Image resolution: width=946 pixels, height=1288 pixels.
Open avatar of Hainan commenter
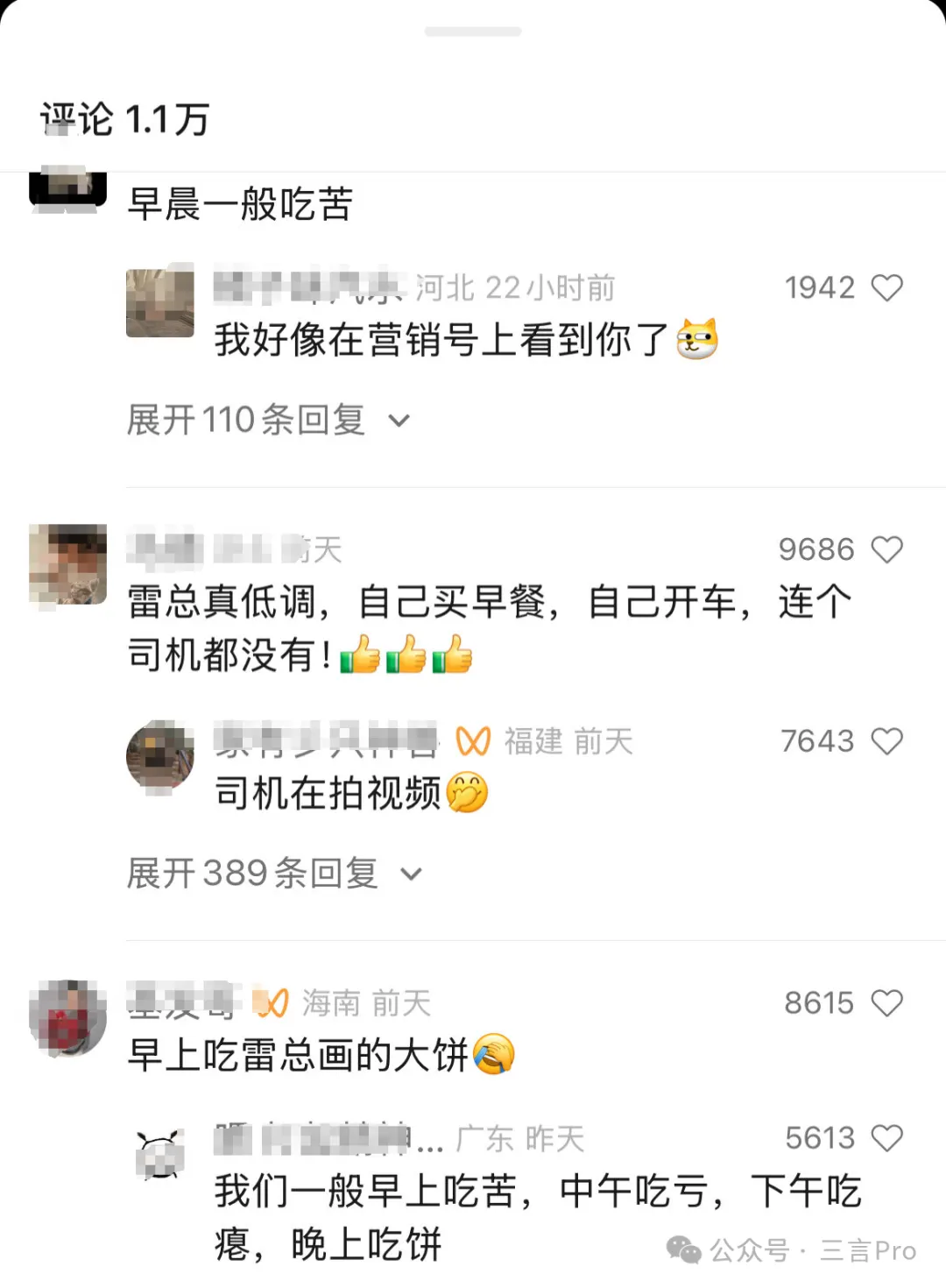coord(67,1018)
